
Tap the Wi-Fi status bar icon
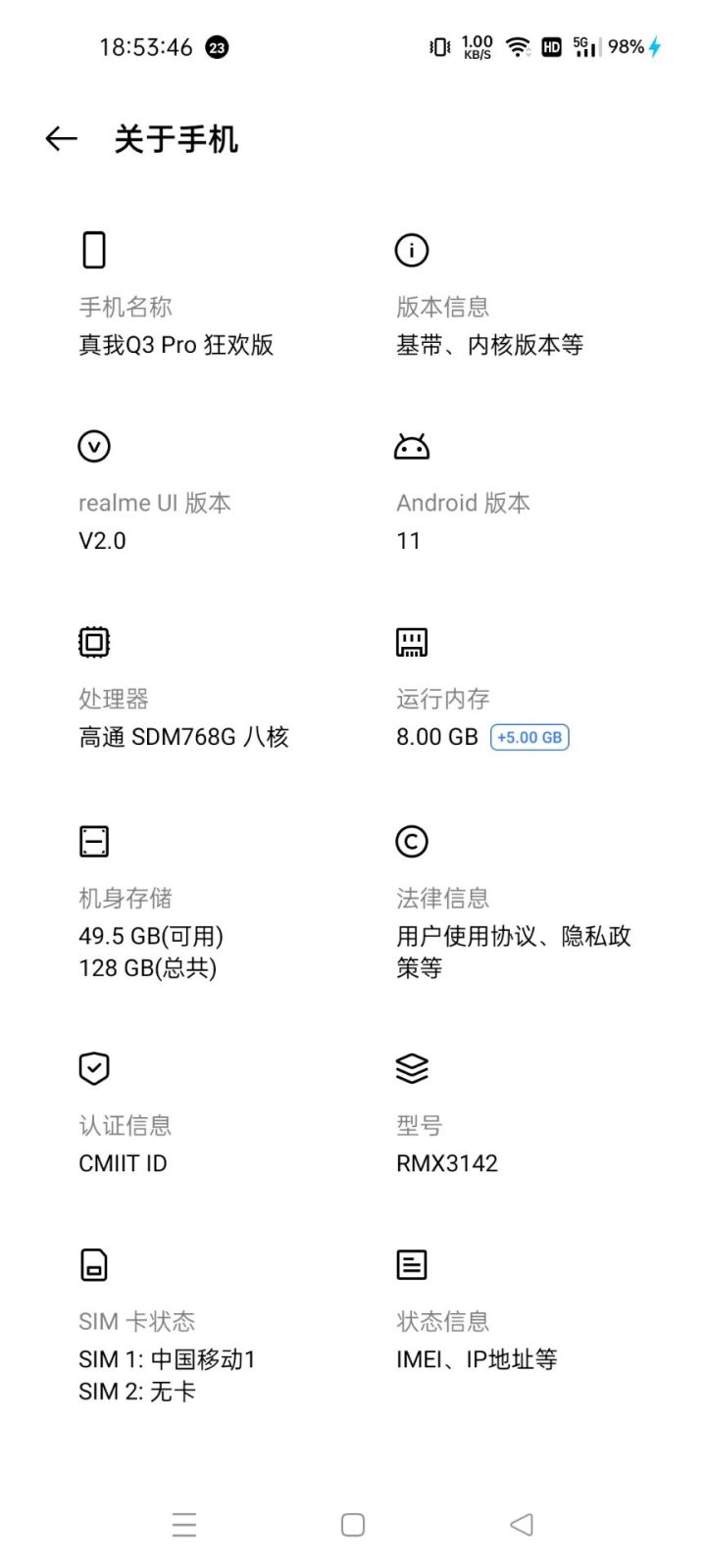[x=517, y=46]
